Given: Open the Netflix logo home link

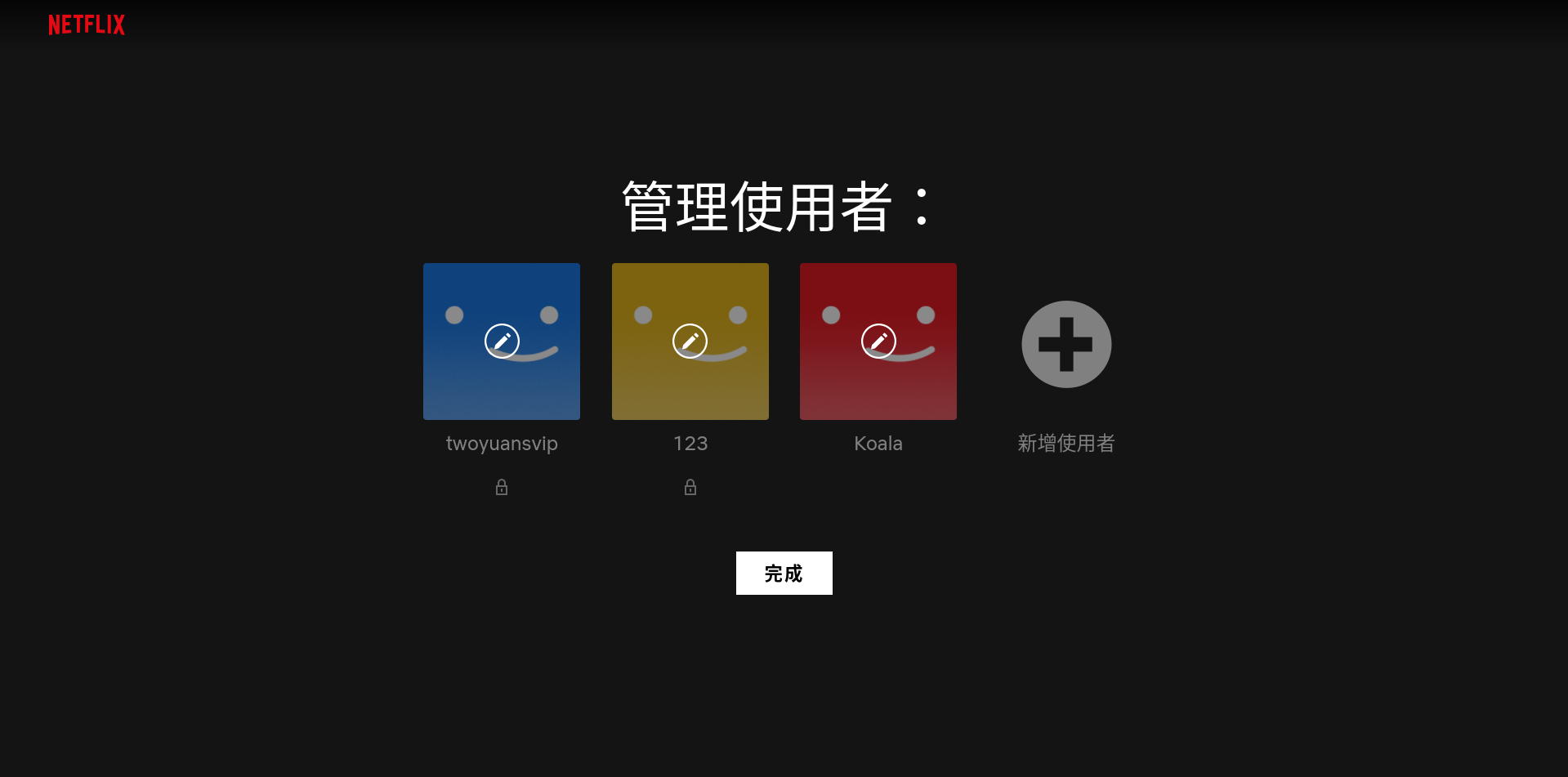Looking at the screenshot, I should point(87,25).
